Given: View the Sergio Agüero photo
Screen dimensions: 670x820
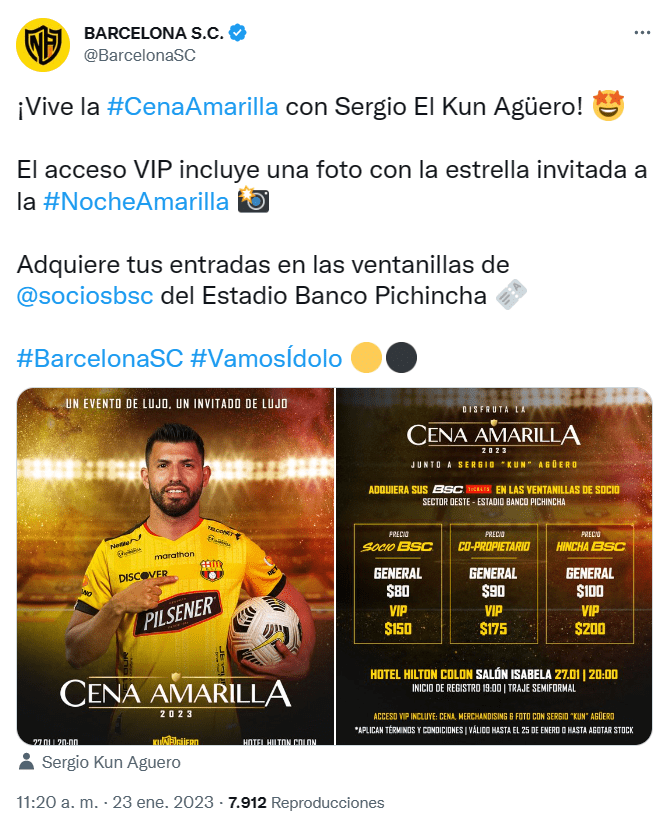Looking at the screenshot, I should (175, 565).
